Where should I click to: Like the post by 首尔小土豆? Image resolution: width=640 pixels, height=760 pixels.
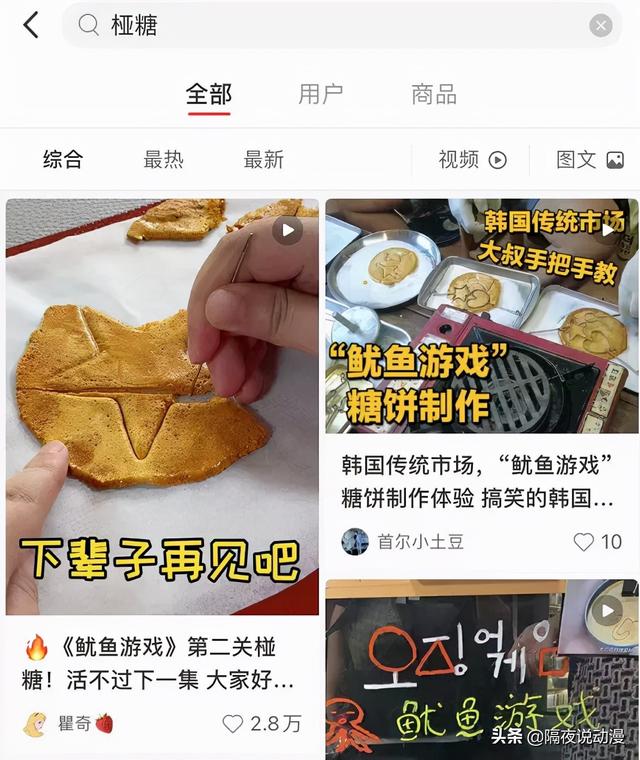tap(584, 542)
